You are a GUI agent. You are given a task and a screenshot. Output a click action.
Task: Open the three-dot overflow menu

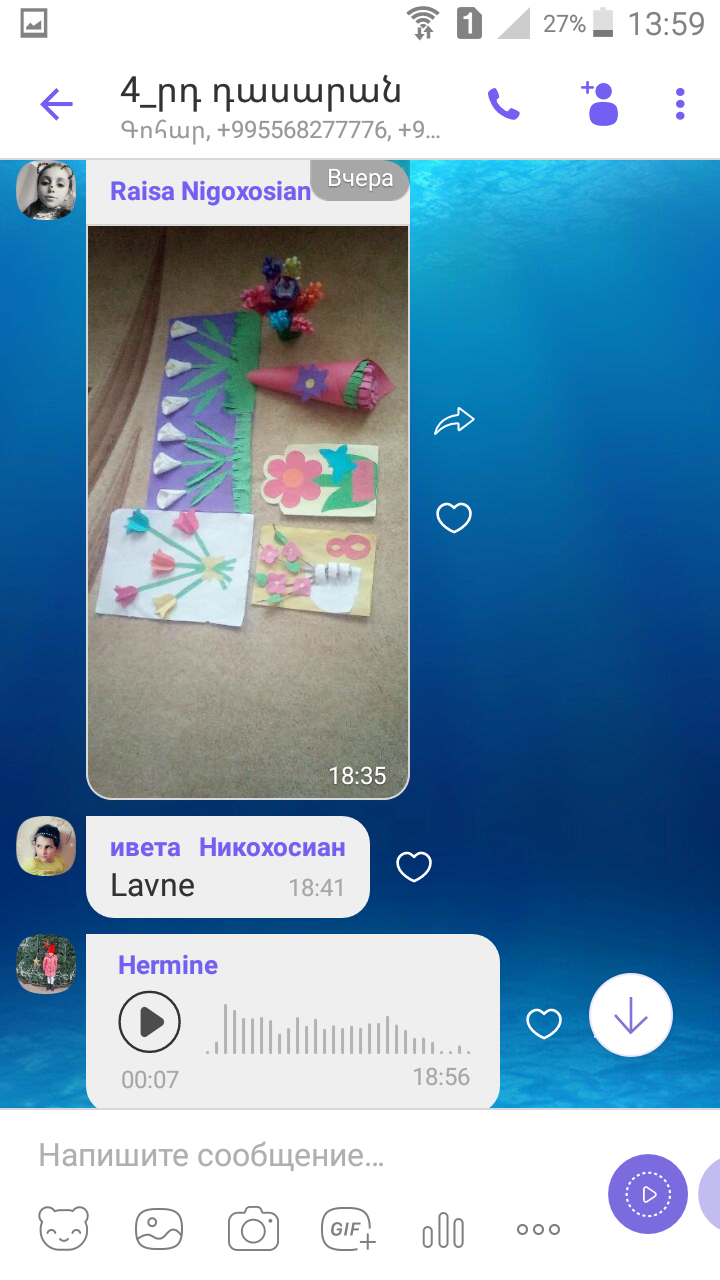(680, 104)
